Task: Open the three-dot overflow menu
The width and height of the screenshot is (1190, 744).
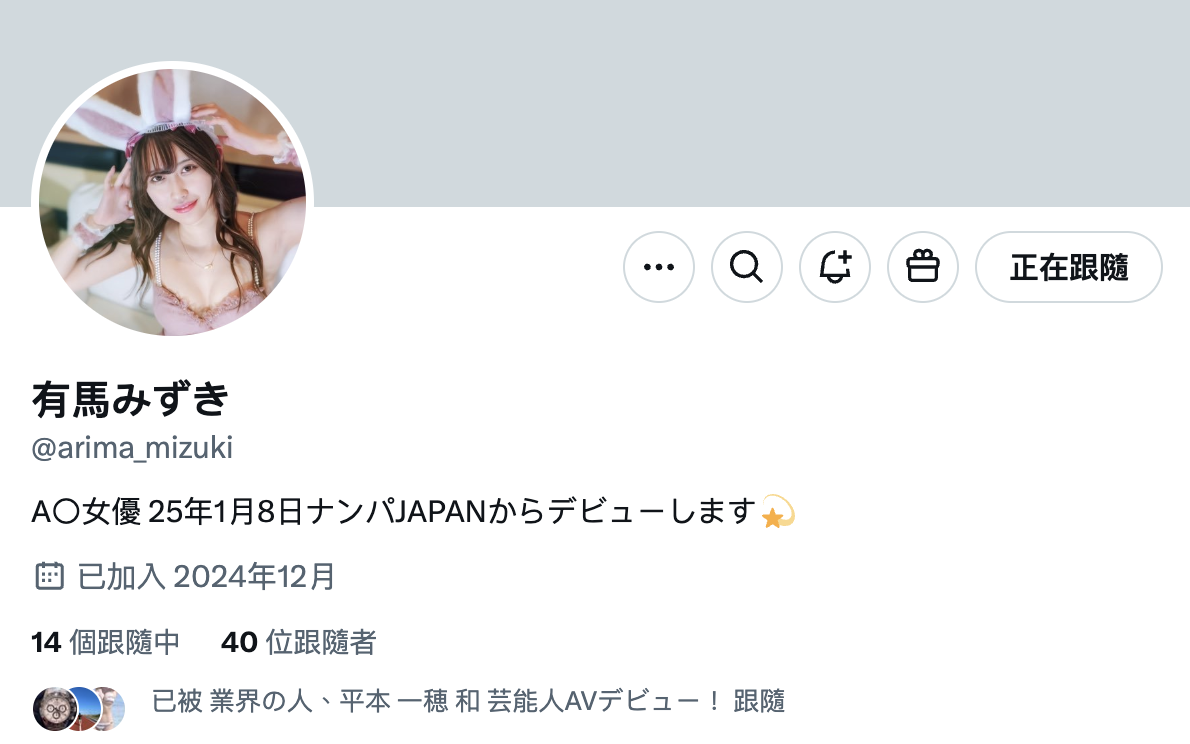Action: pos(659,267)
